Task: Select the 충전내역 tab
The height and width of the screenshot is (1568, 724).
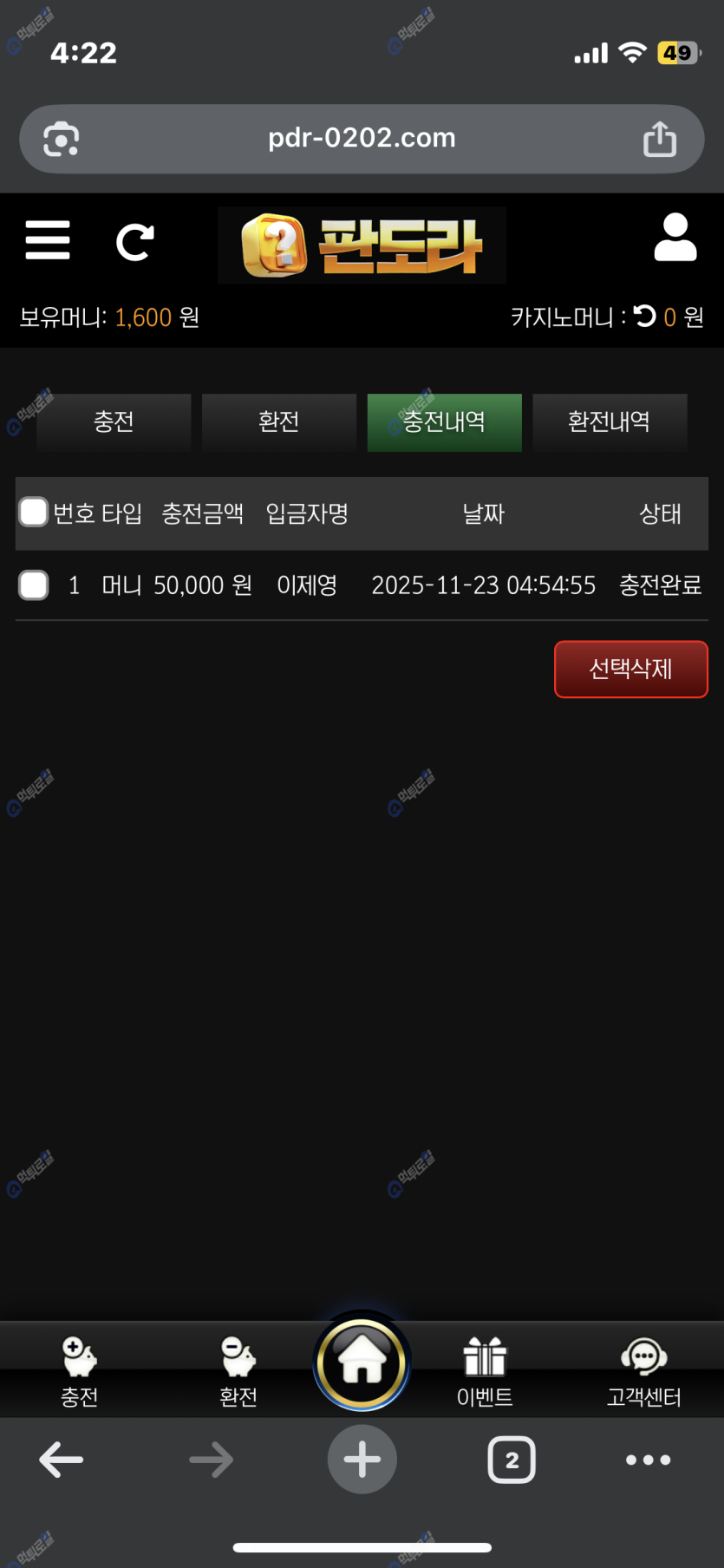Action: click(444, 421)
